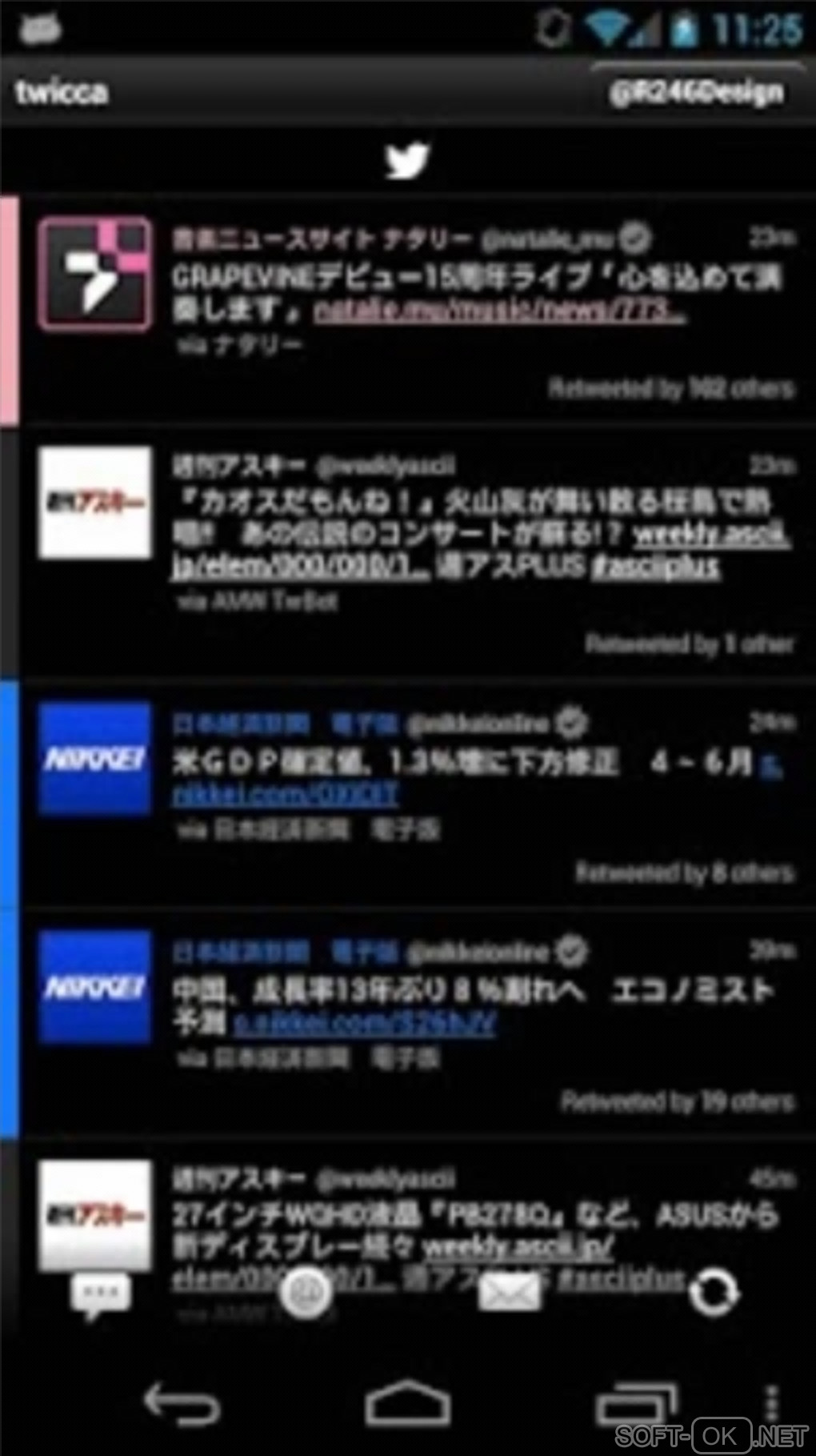
Task: Open direct messages envelope icon
Action: click(x=509, y=1291)
